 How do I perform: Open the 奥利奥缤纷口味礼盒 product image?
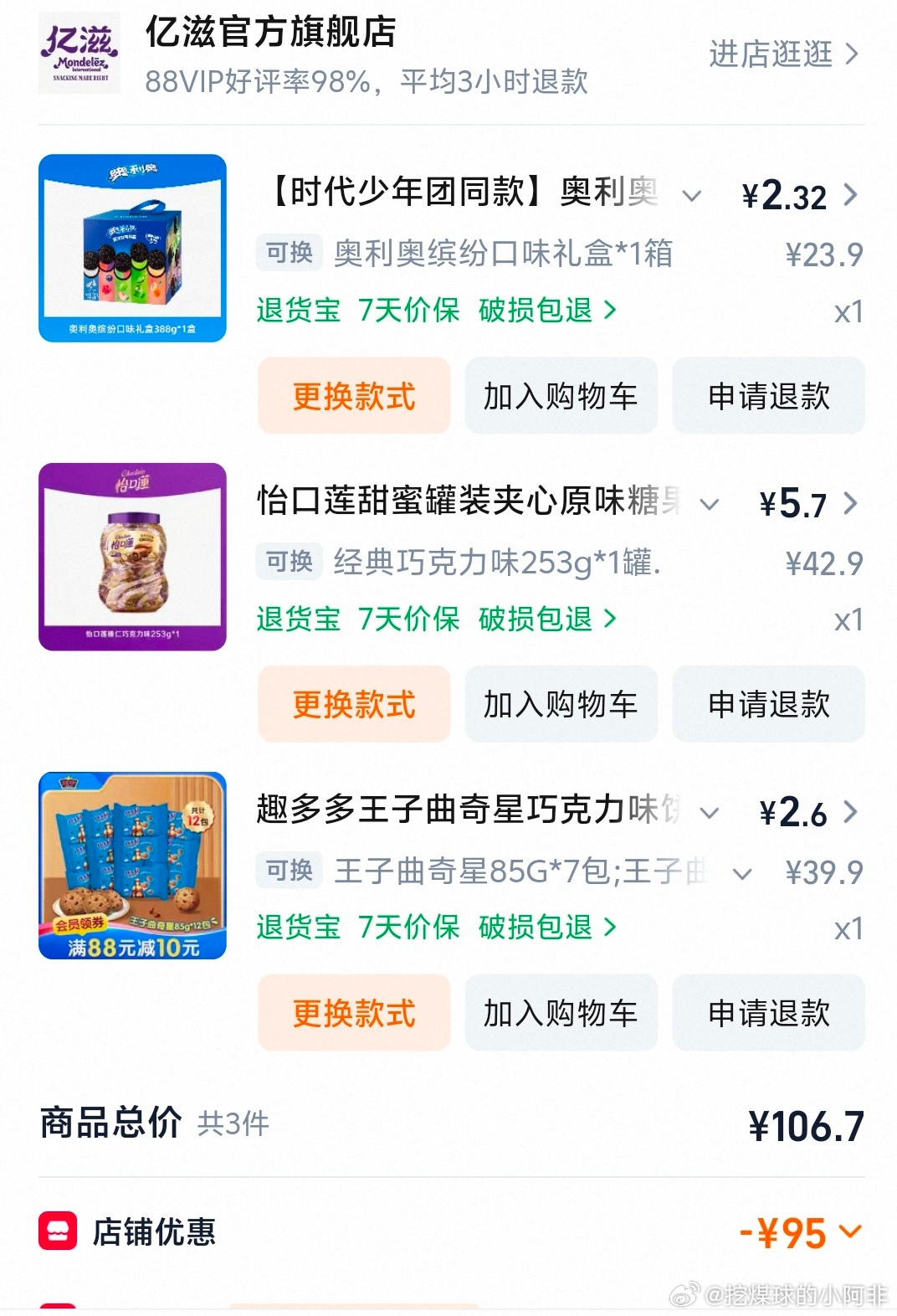point(132,248)
